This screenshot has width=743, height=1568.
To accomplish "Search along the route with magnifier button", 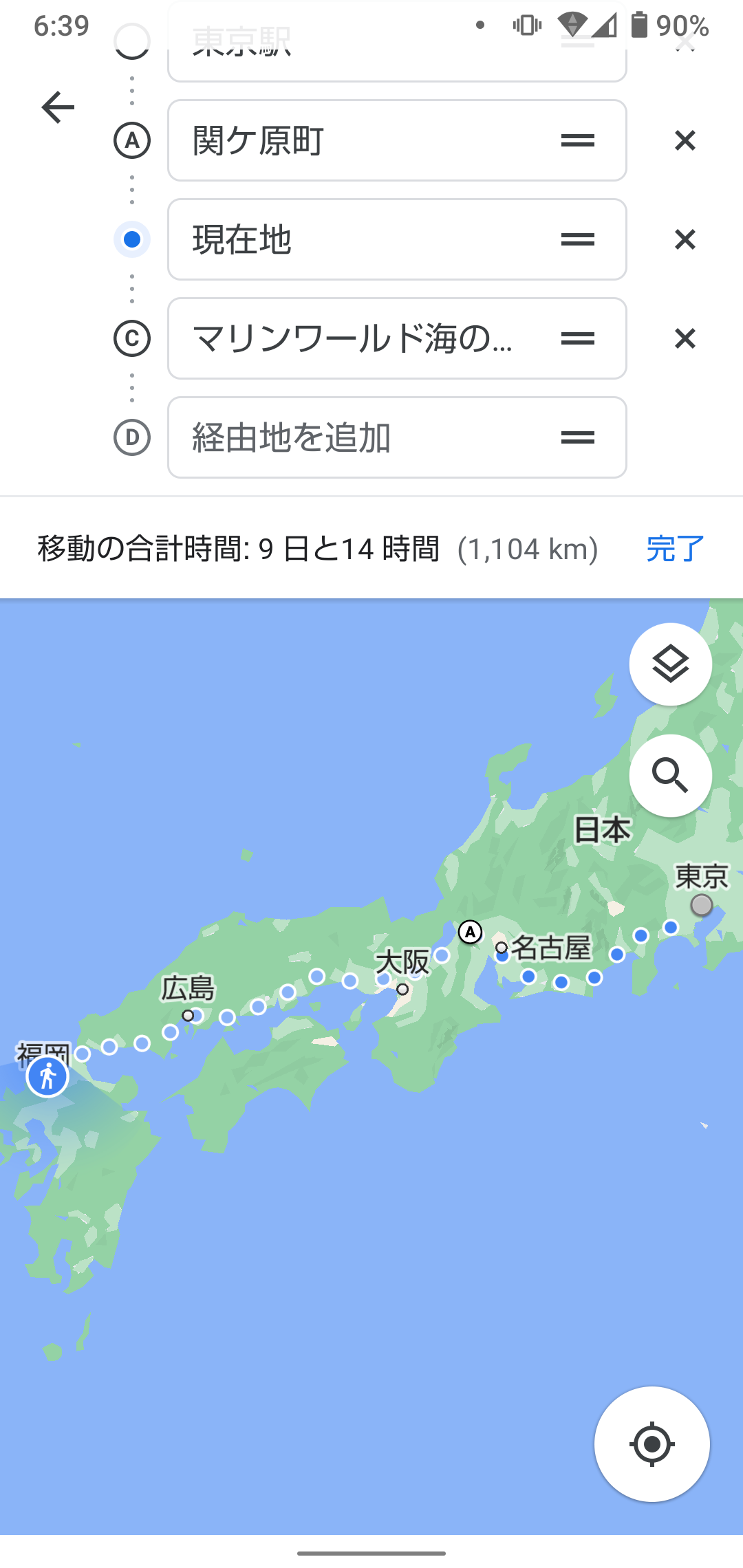I will tap(671, 776).
